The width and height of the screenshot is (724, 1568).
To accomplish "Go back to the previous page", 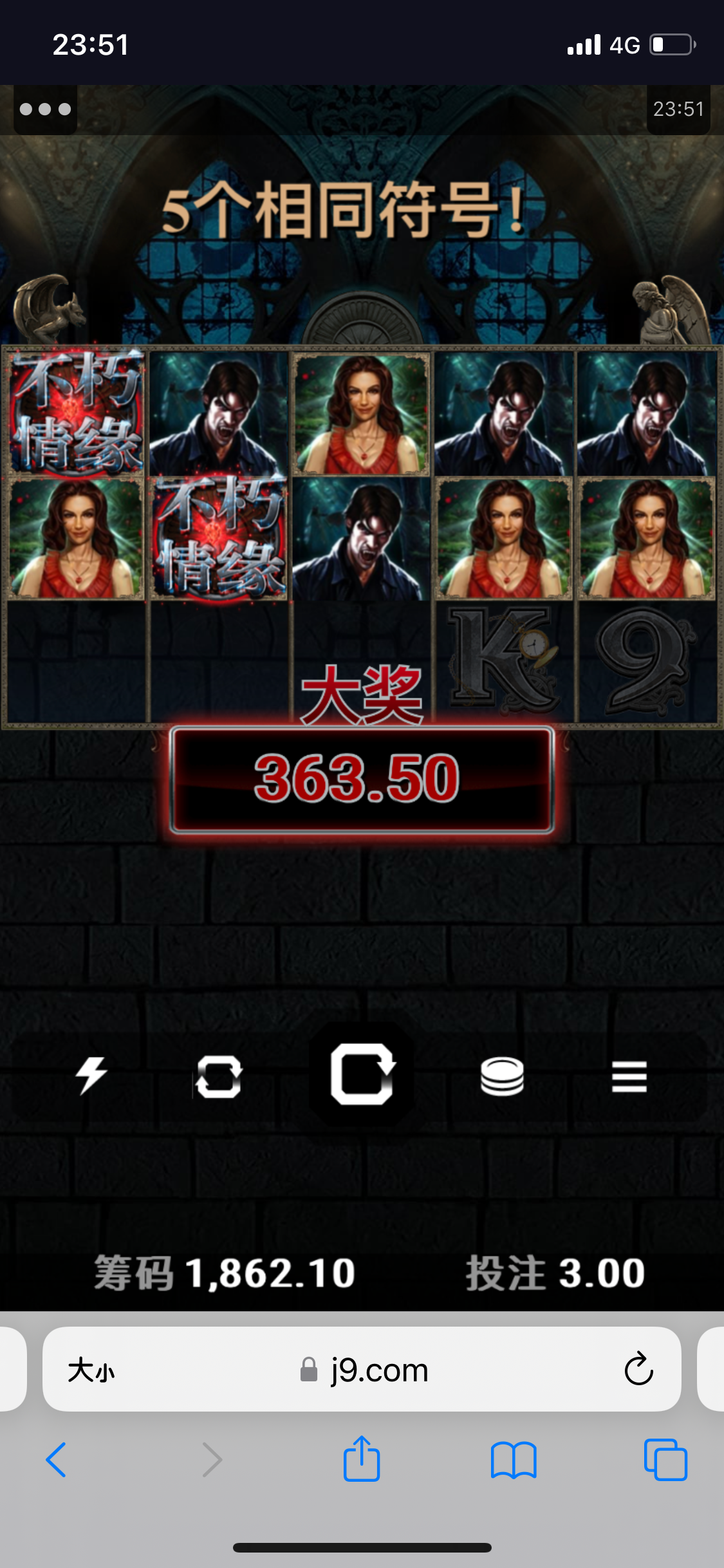I will click(57, 1459).
